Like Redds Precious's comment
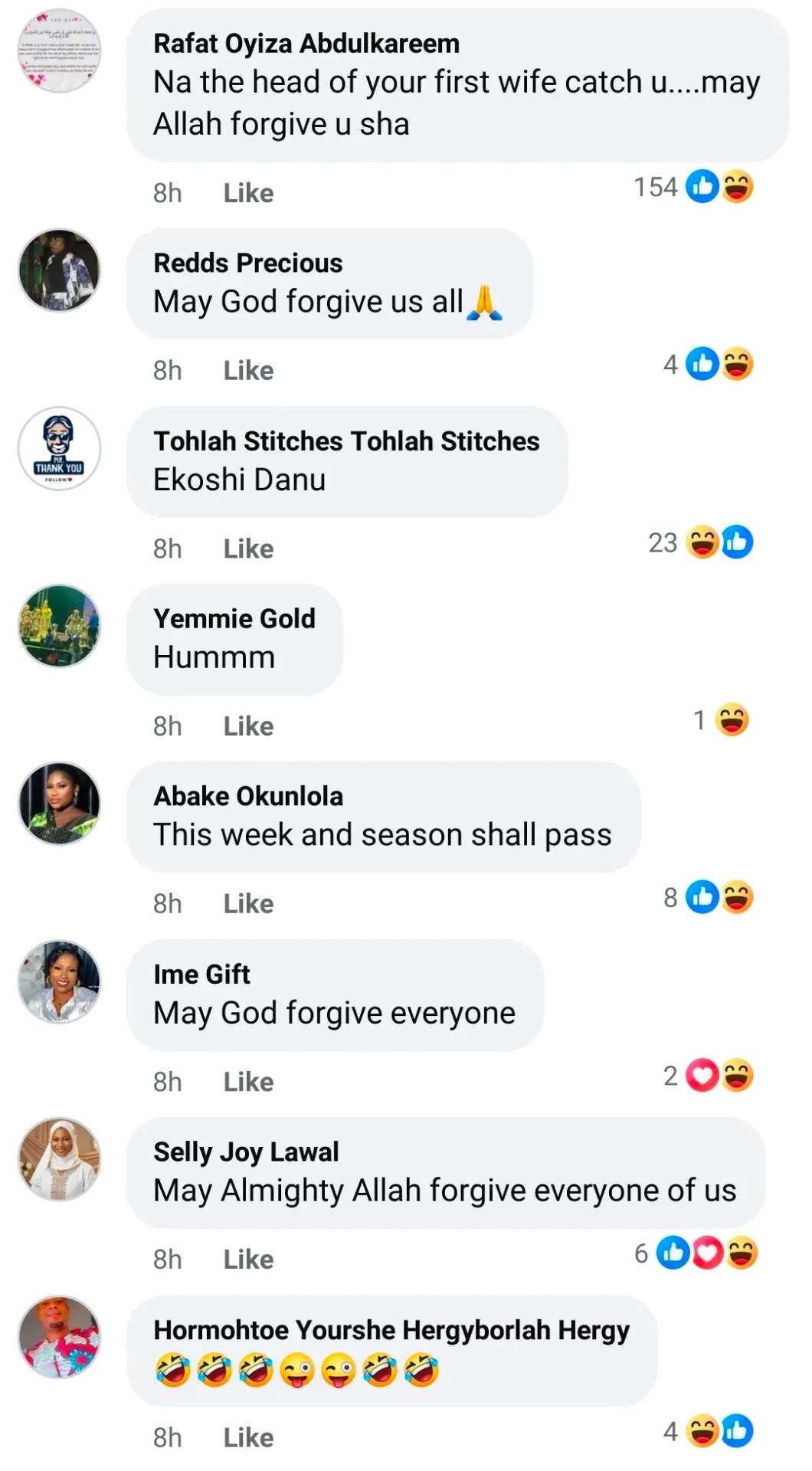The width and height of the screenshot is (812, 1471). coord(248,371)
